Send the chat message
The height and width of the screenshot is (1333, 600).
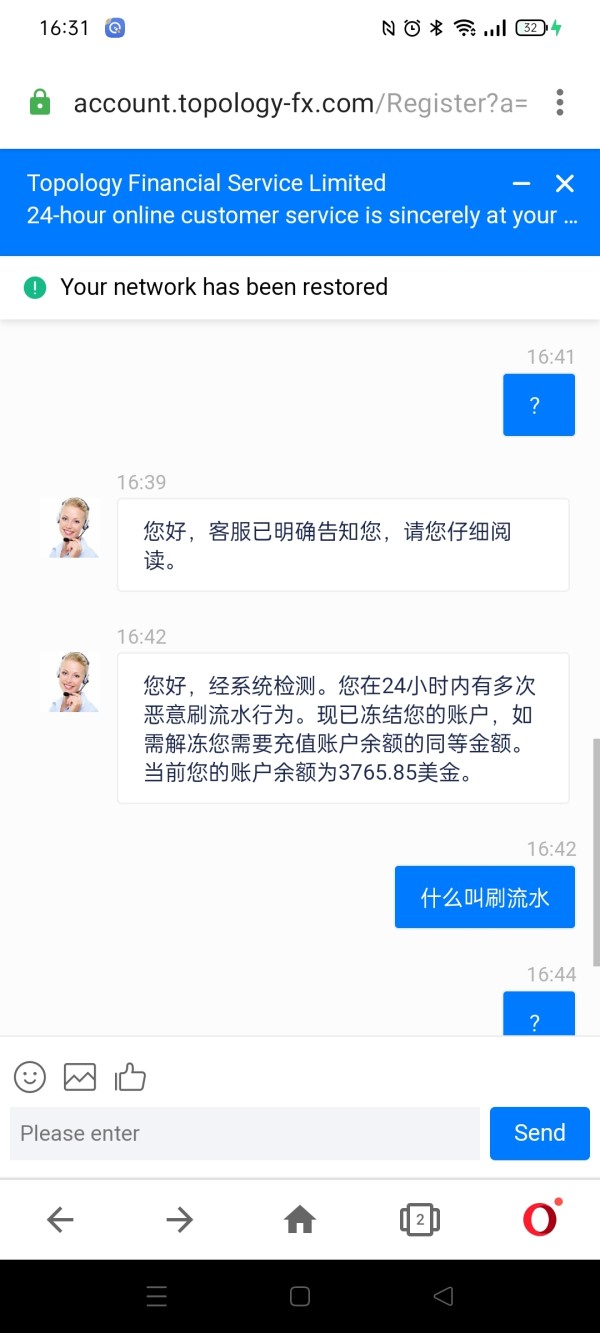pos(540,1133)
